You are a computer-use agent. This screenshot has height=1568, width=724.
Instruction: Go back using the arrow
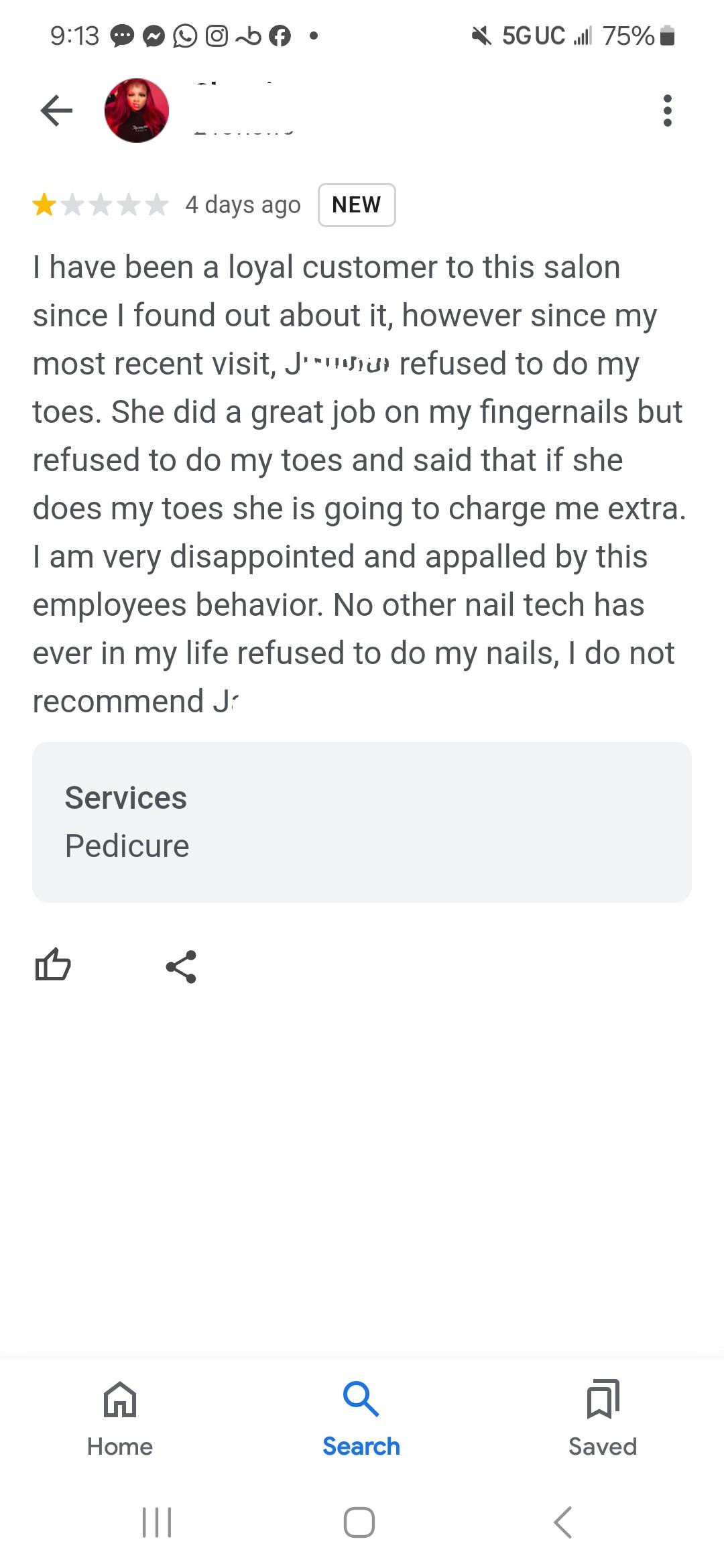pyautogui.click(x=56, y=111)
